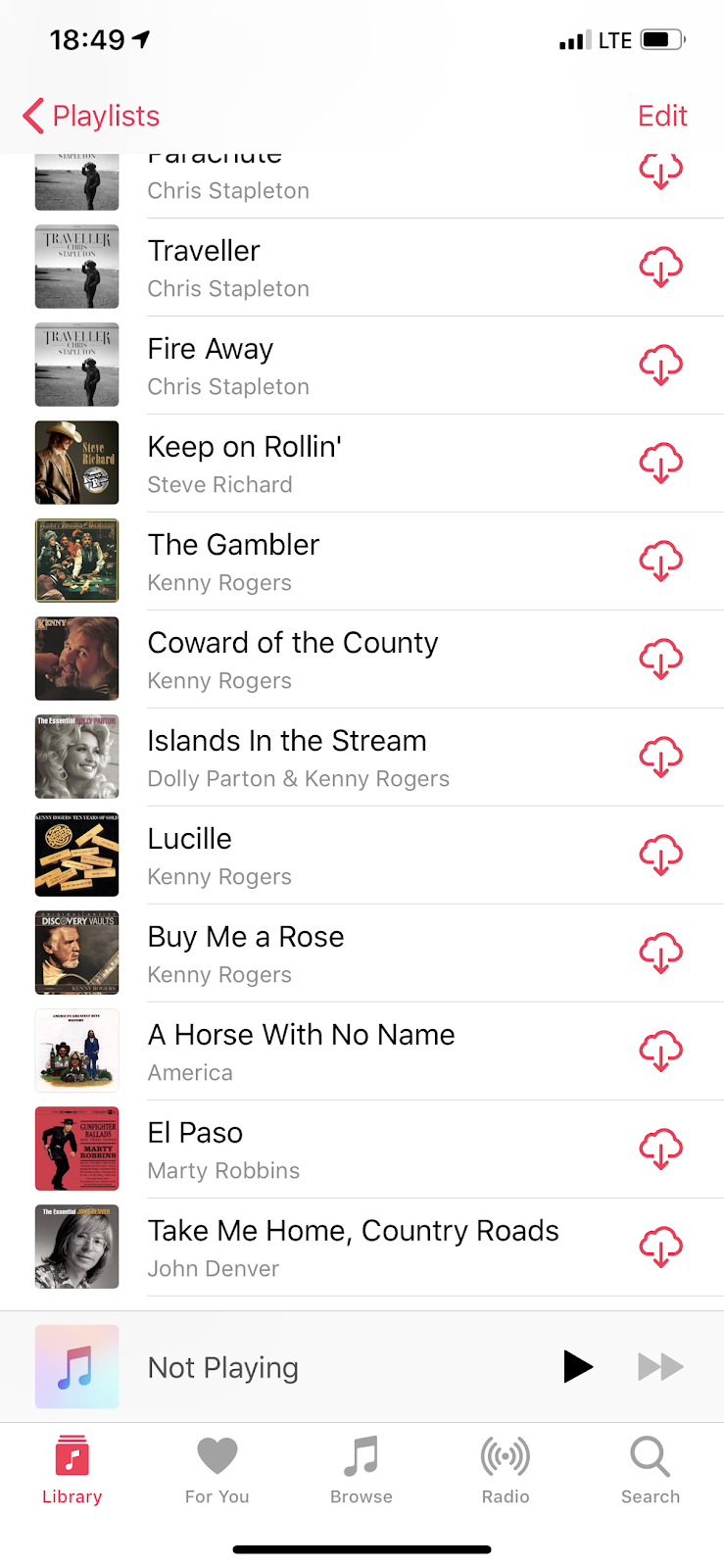Open the Radio tab

click(x=506, y=1469)
